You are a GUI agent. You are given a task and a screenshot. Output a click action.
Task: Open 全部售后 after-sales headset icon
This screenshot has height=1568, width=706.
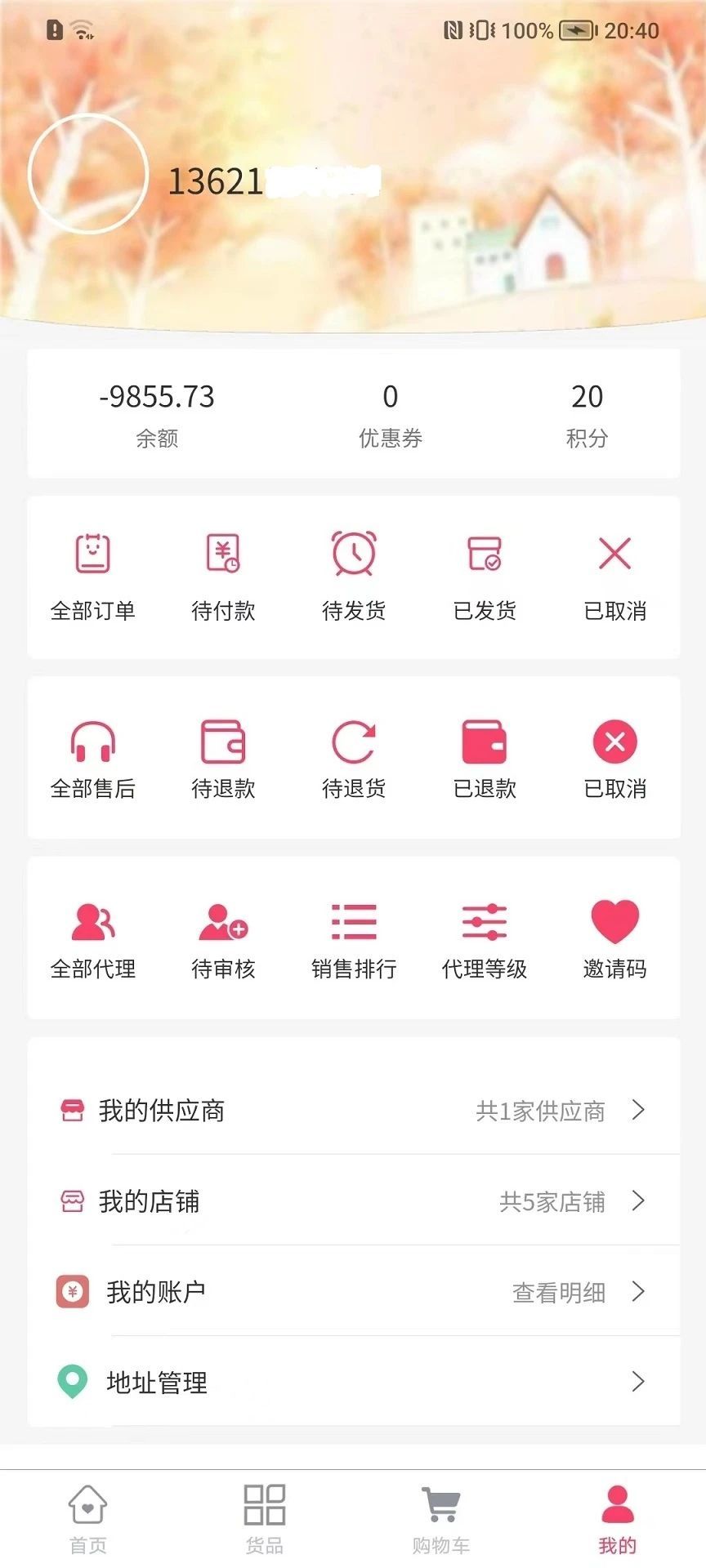tap(93, 751)
